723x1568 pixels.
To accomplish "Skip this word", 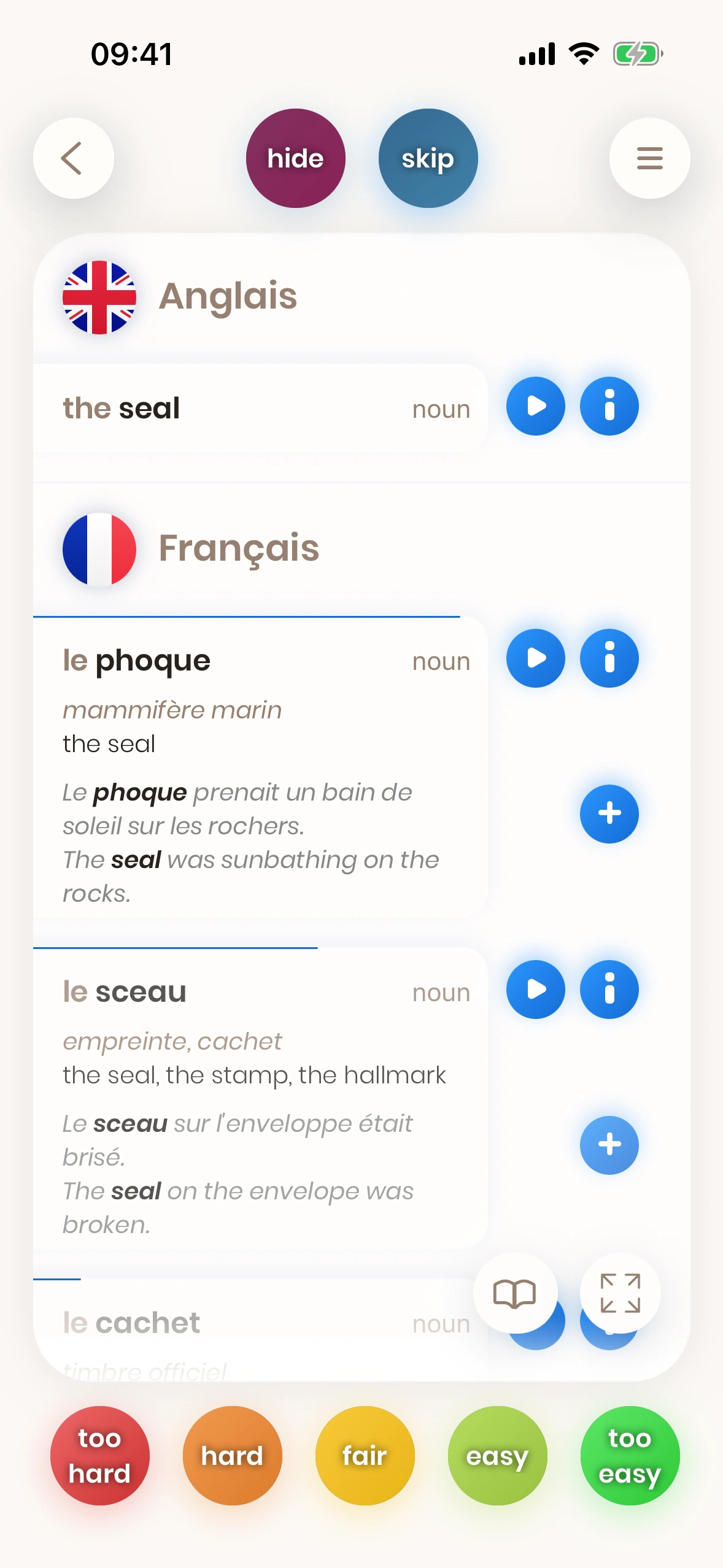I will pos(428,158).
